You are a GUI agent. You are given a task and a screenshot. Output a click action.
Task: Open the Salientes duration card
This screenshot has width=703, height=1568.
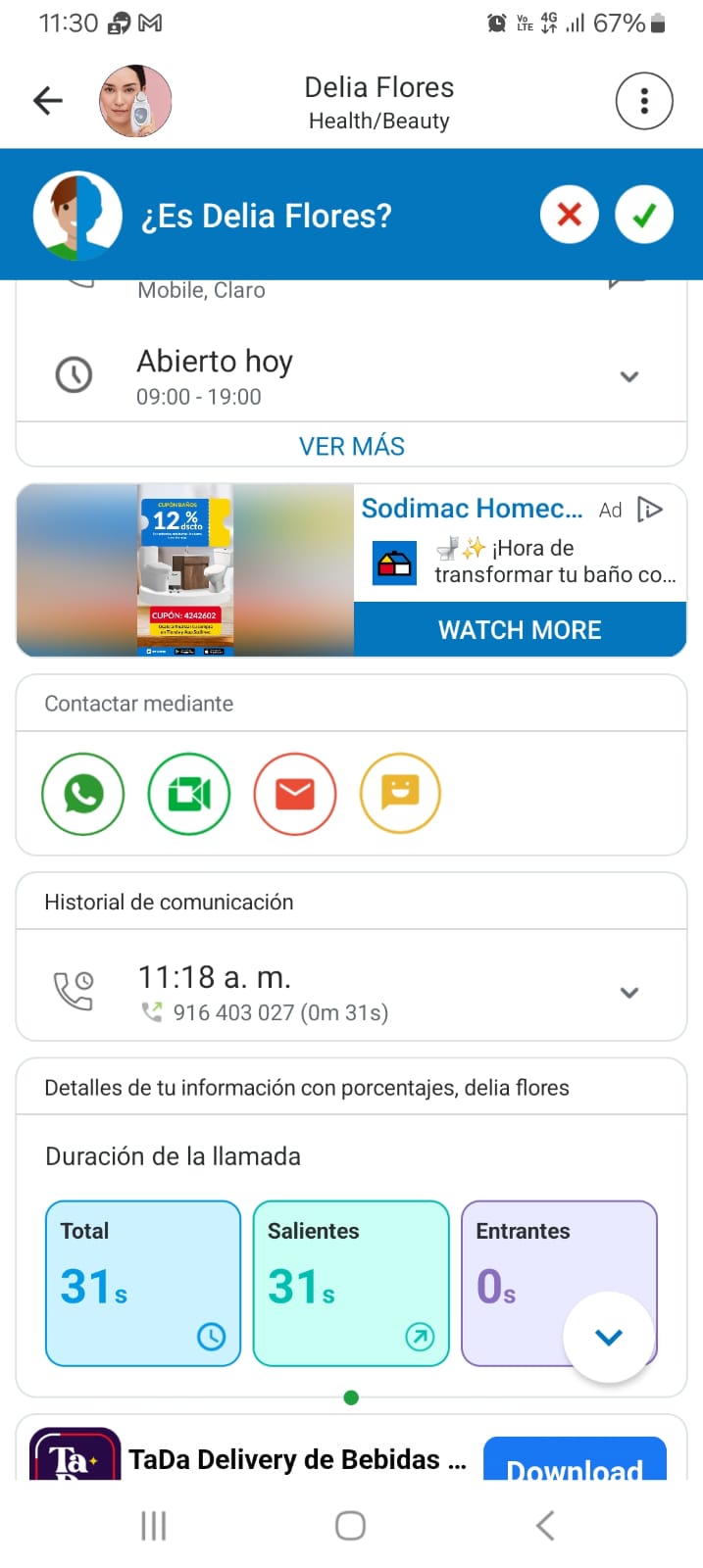point(351,1282)
